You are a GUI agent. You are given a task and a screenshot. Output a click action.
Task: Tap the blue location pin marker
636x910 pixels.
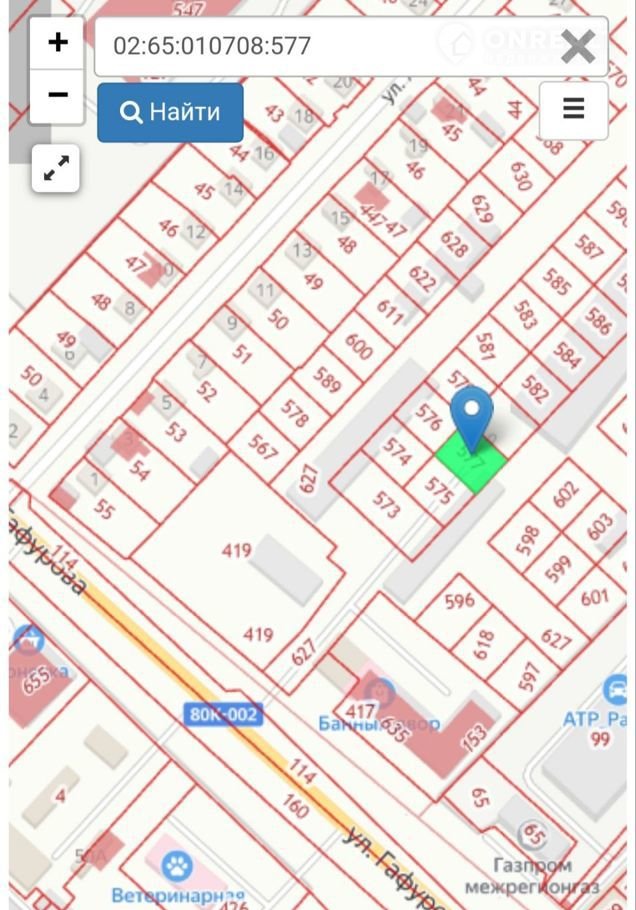[471, 416]
